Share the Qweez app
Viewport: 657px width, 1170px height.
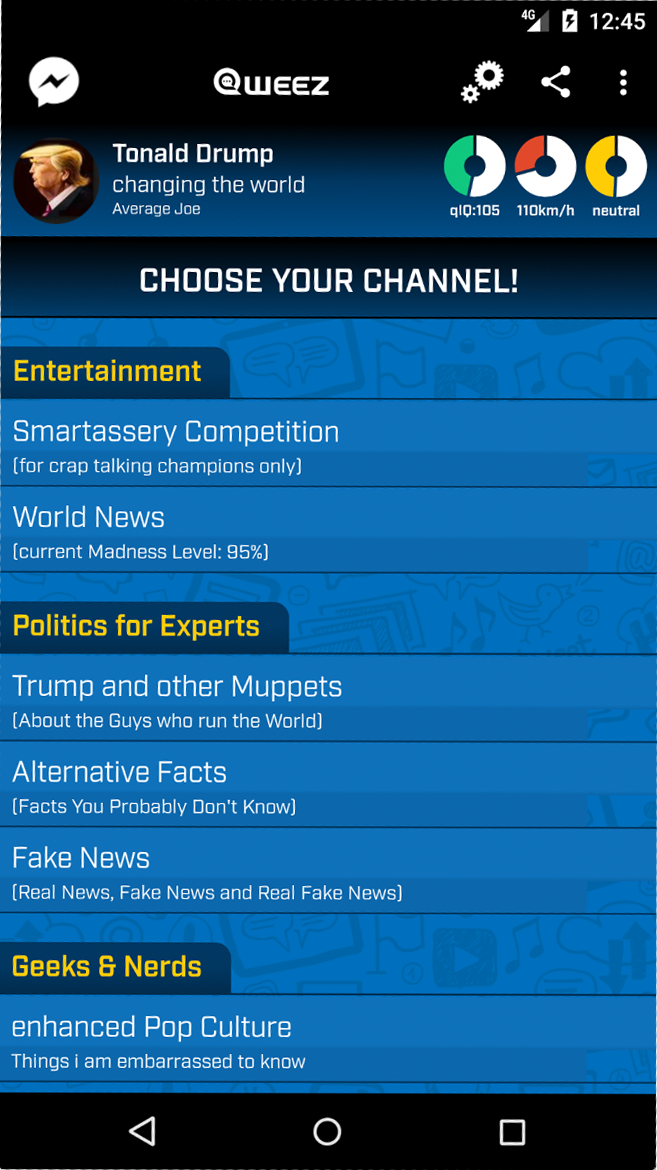click(556, 82)
